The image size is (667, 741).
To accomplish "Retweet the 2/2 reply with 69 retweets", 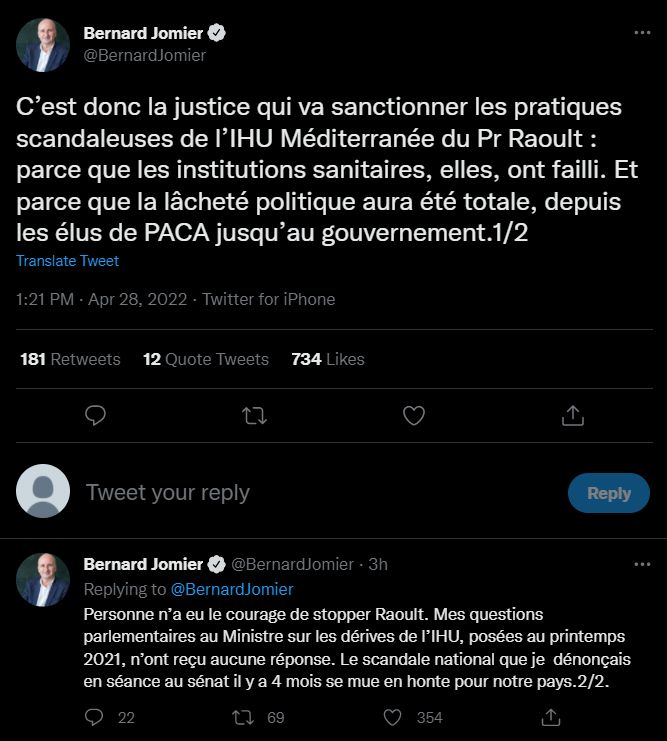I will (243, 717).
